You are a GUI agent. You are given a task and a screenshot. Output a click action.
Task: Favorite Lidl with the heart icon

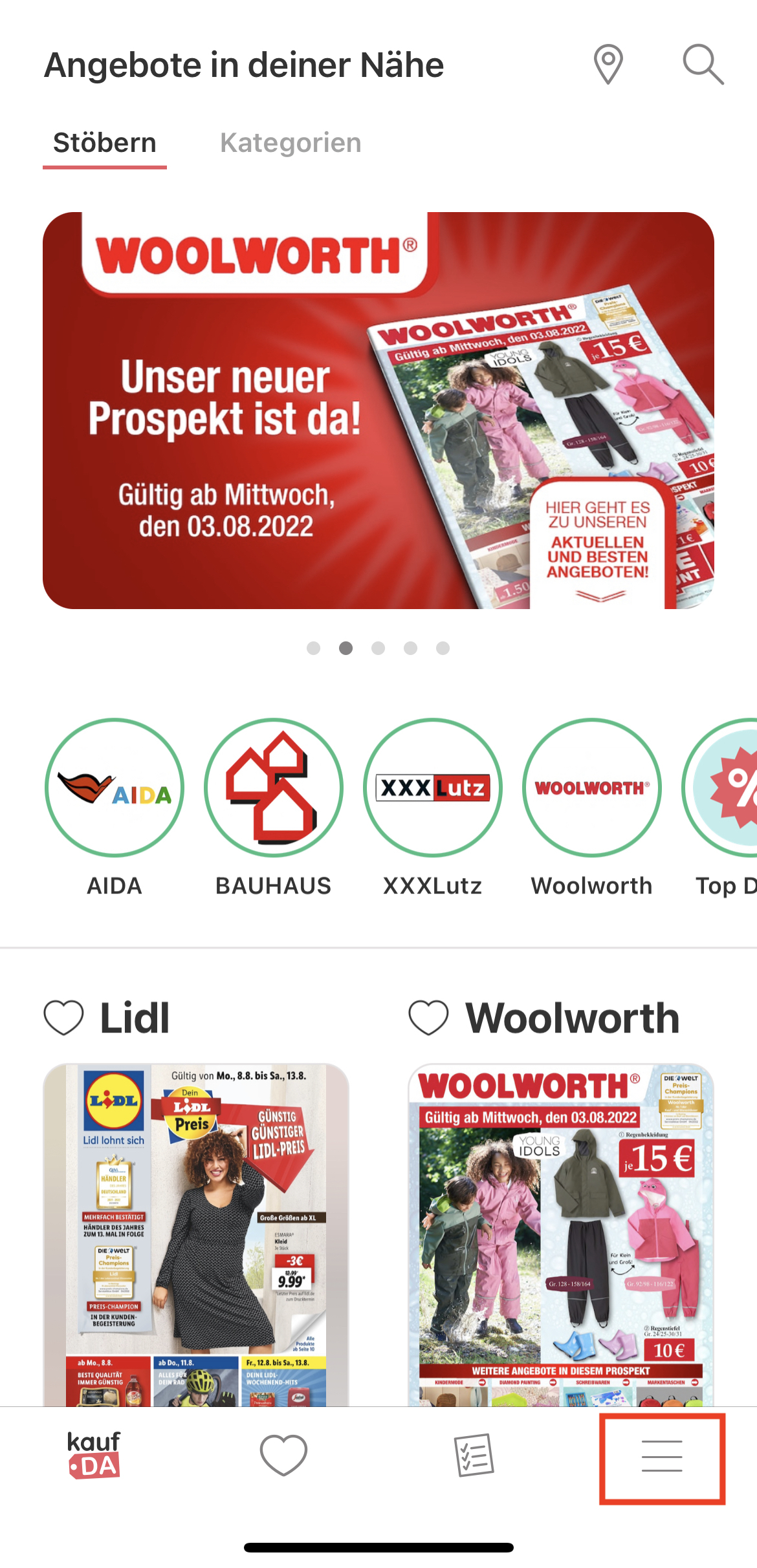pyautogui.click(x=63, y=1018)
